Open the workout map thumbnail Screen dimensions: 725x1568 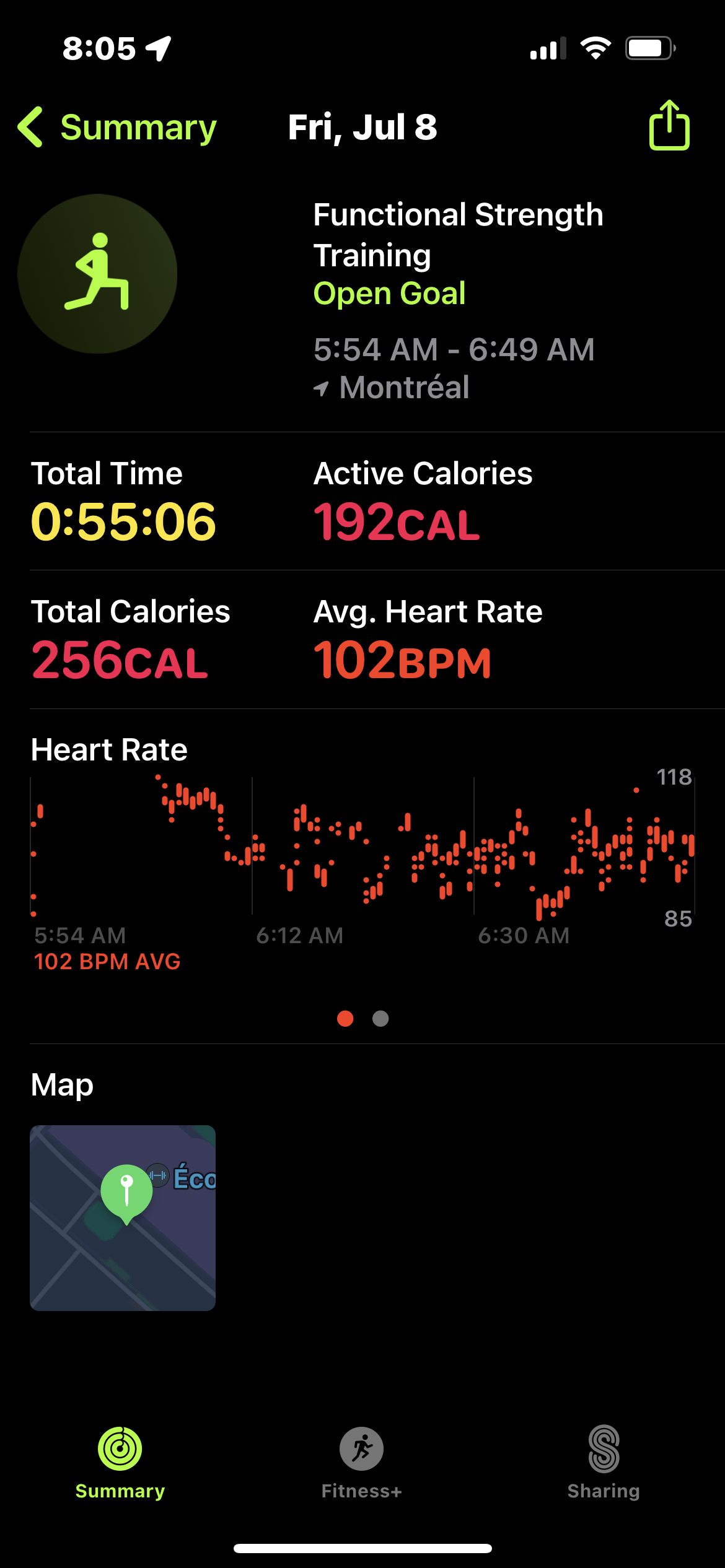123,1217
